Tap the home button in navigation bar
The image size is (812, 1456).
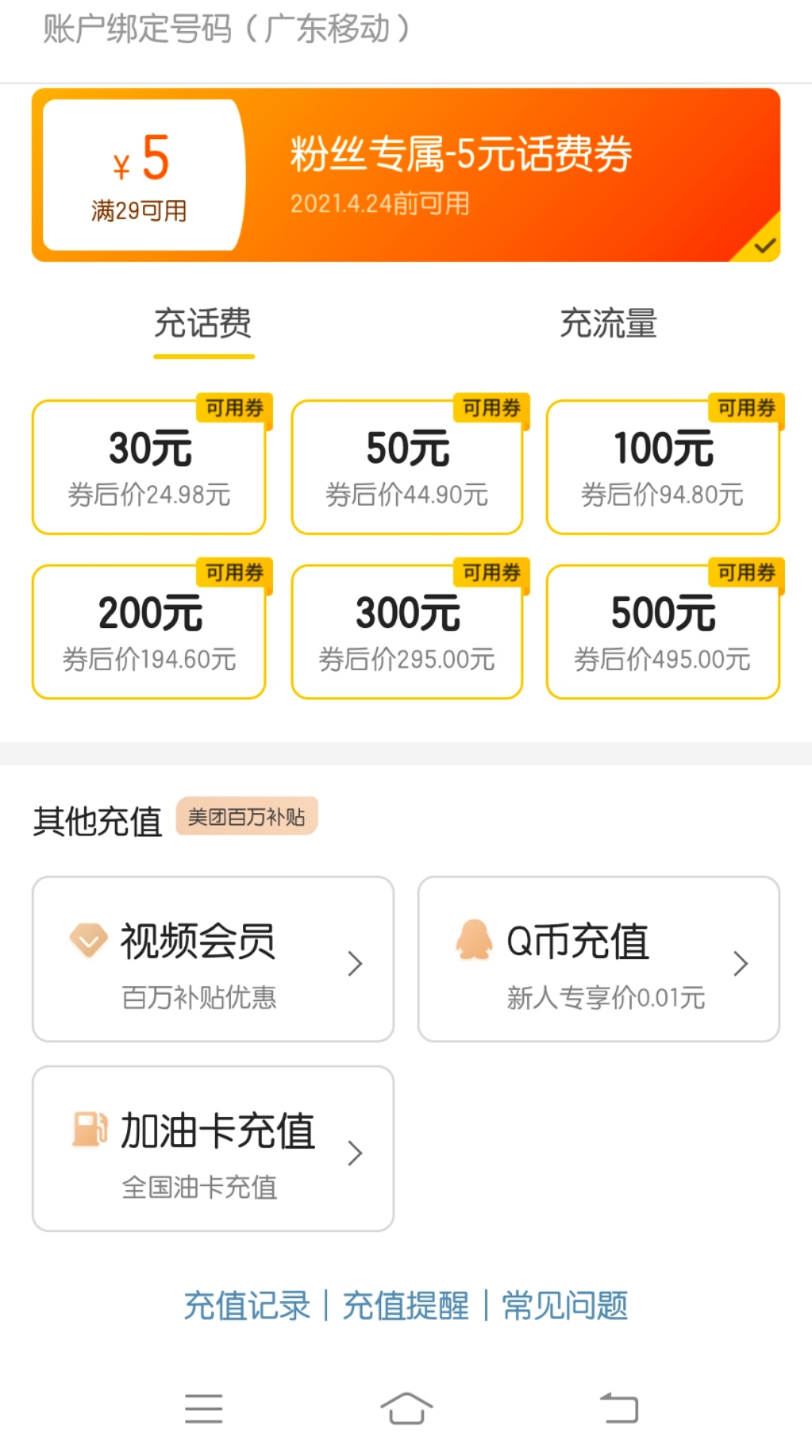(x=406, y=1409)
